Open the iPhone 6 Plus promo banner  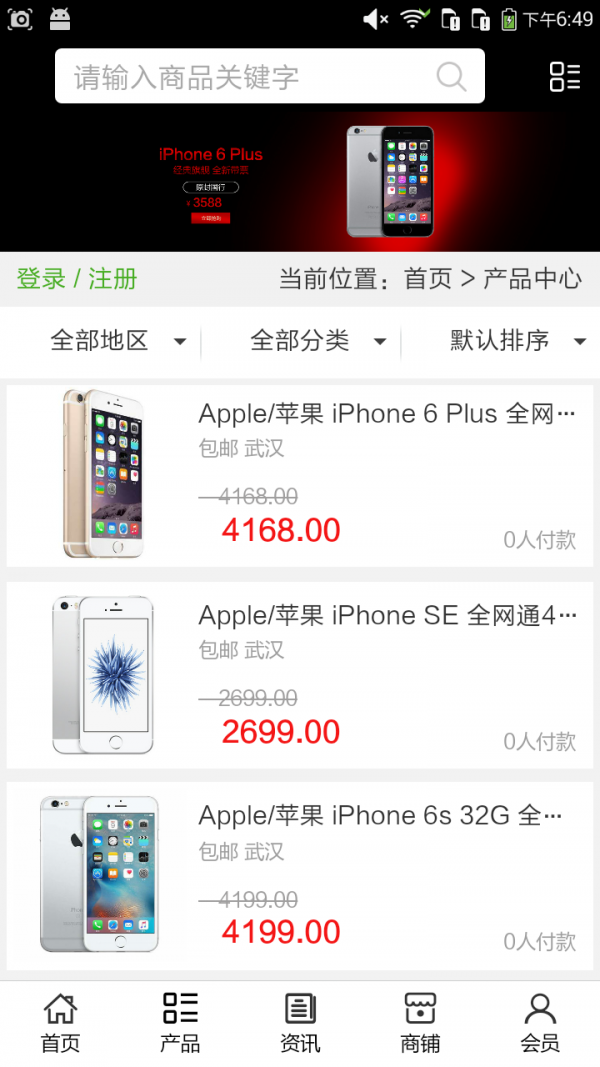point(300,181)
